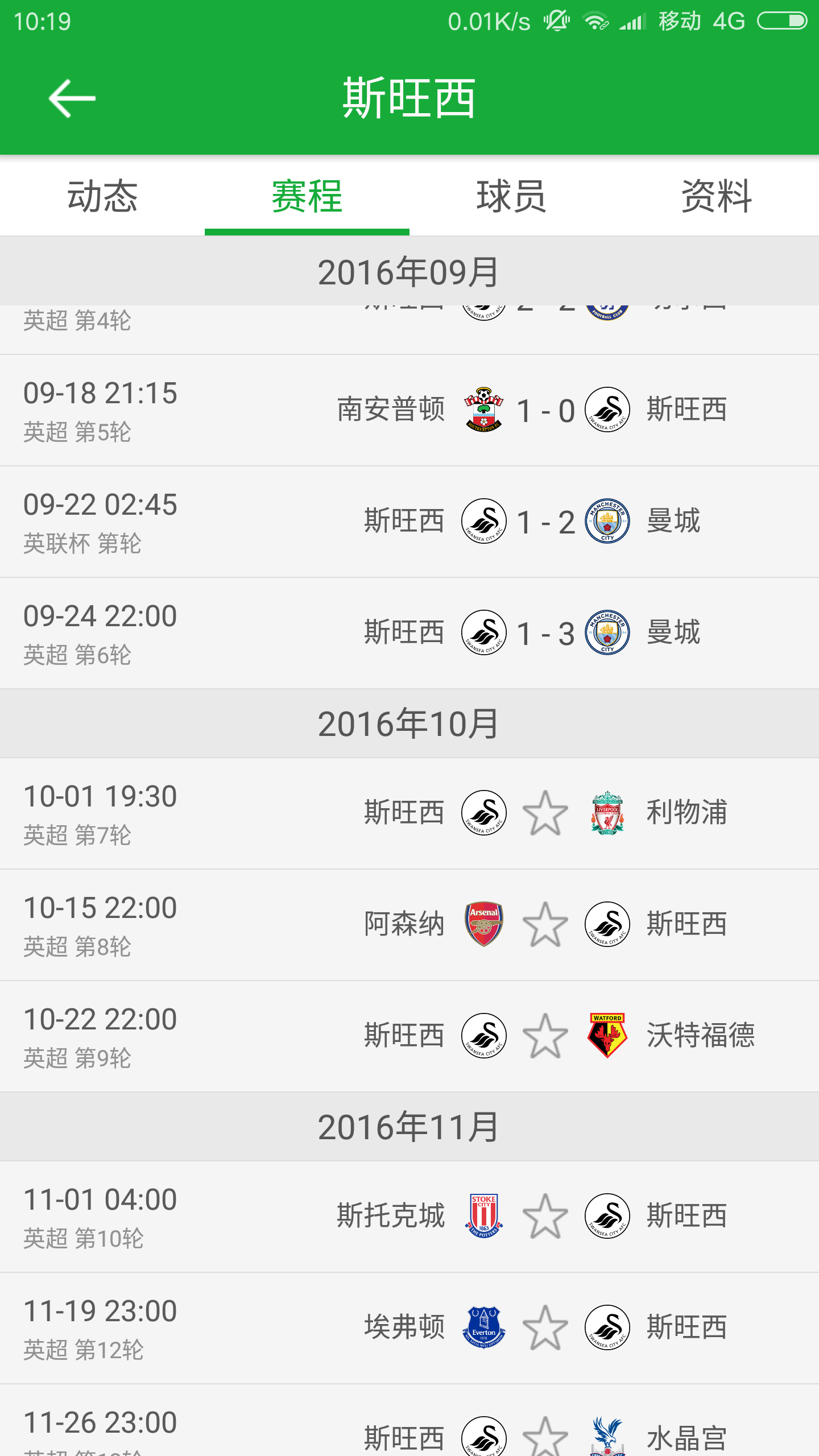Viewport: 819px width, 1456px height.
Task: Open the 09-22 英联杯 match against 曼城
Action: (x=409, y=522)
